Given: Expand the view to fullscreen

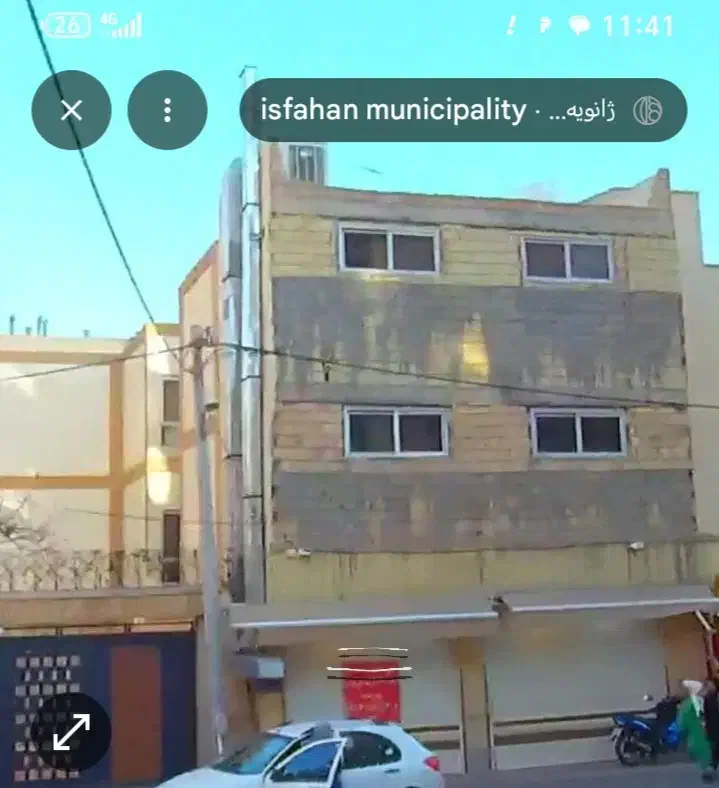Looking at the screenshot, I should point(71,732).
